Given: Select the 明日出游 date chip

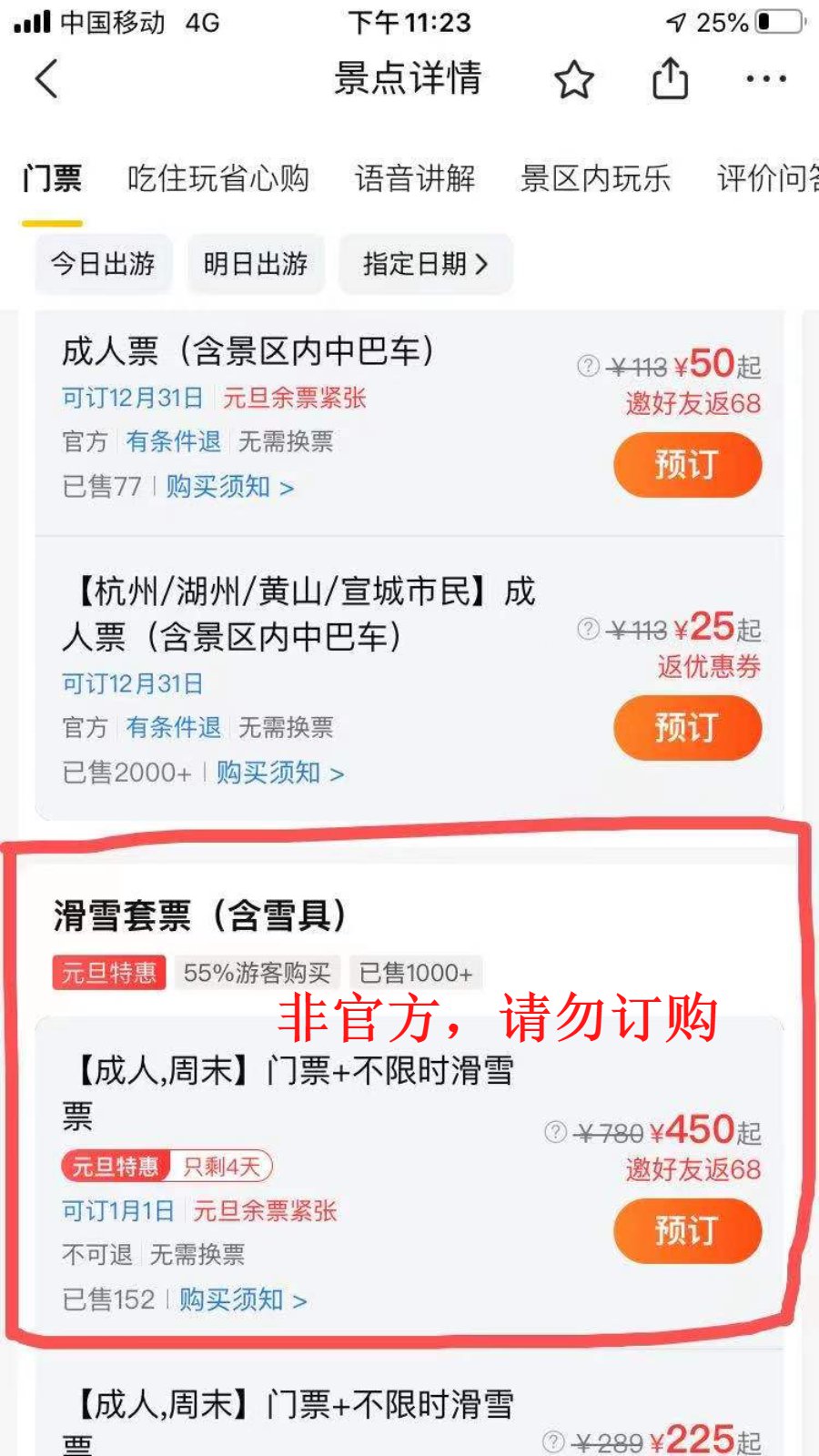Looking at the screenshot, I should pyautogui.click(x=256, y=264).
